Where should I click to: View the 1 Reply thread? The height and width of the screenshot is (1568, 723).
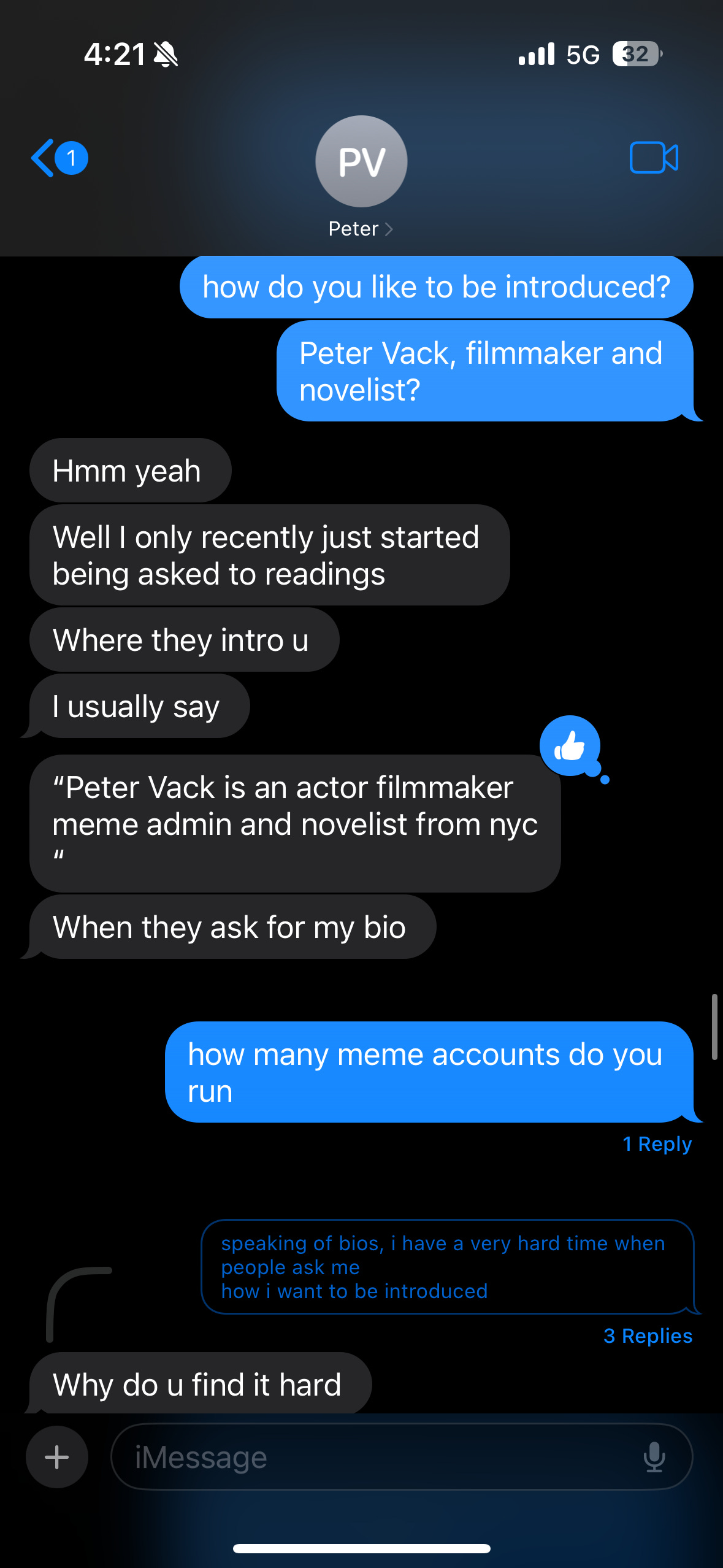pyautogui.click(x=657, y=1144)
